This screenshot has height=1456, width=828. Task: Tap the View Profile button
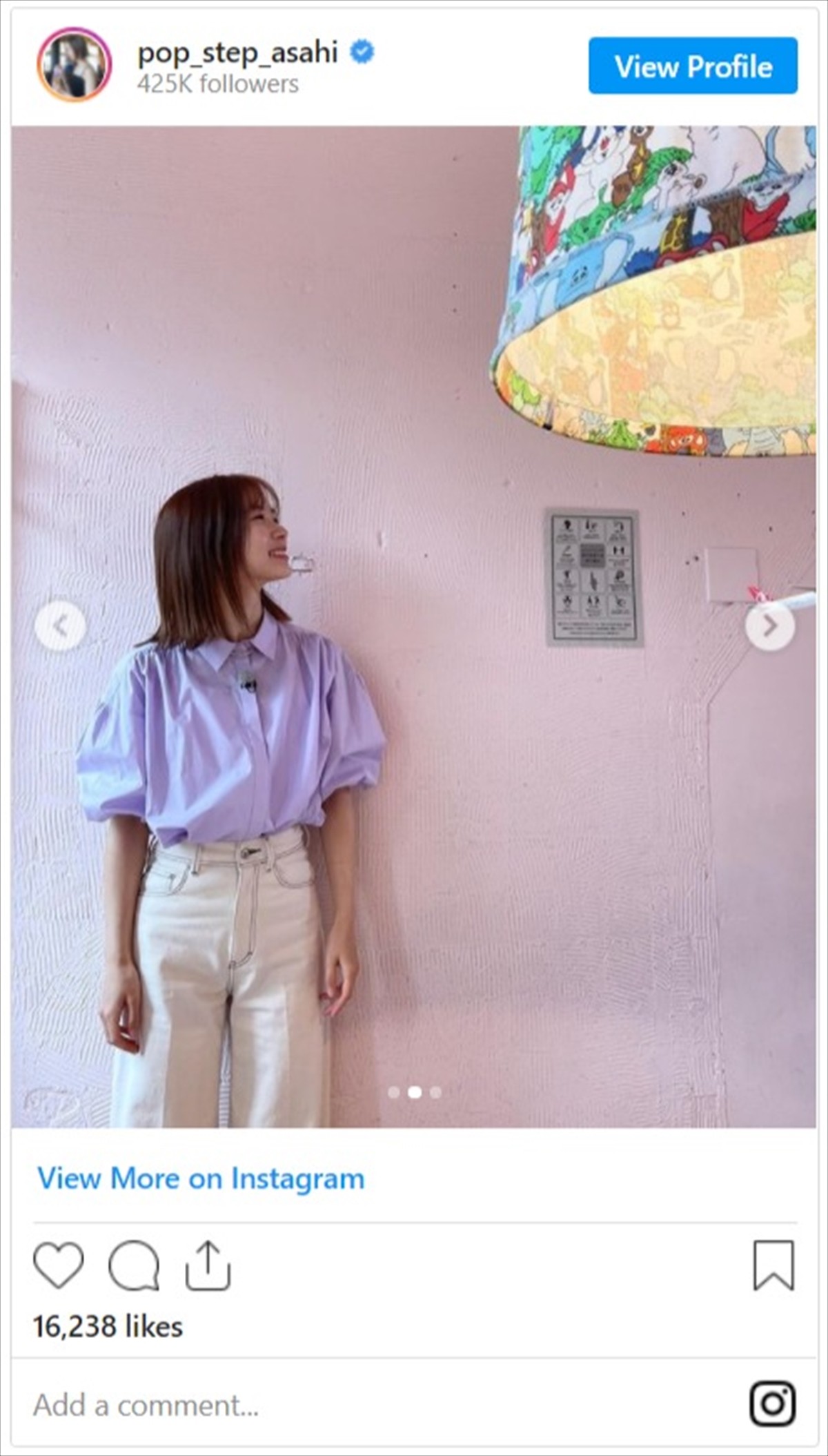(x=693, y=66)
